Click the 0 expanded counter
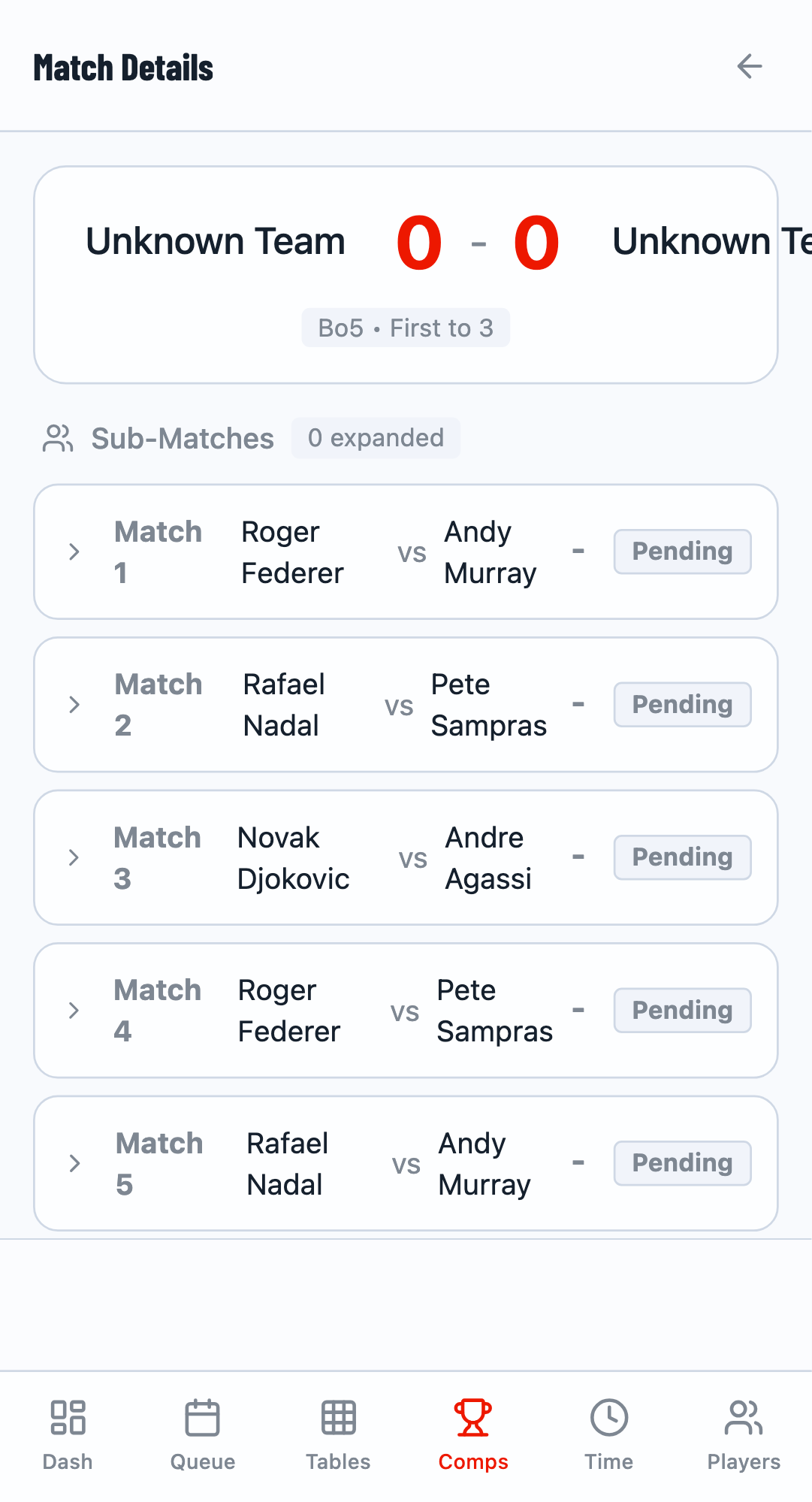This screenshot has width=812, height=1502. 376,438
